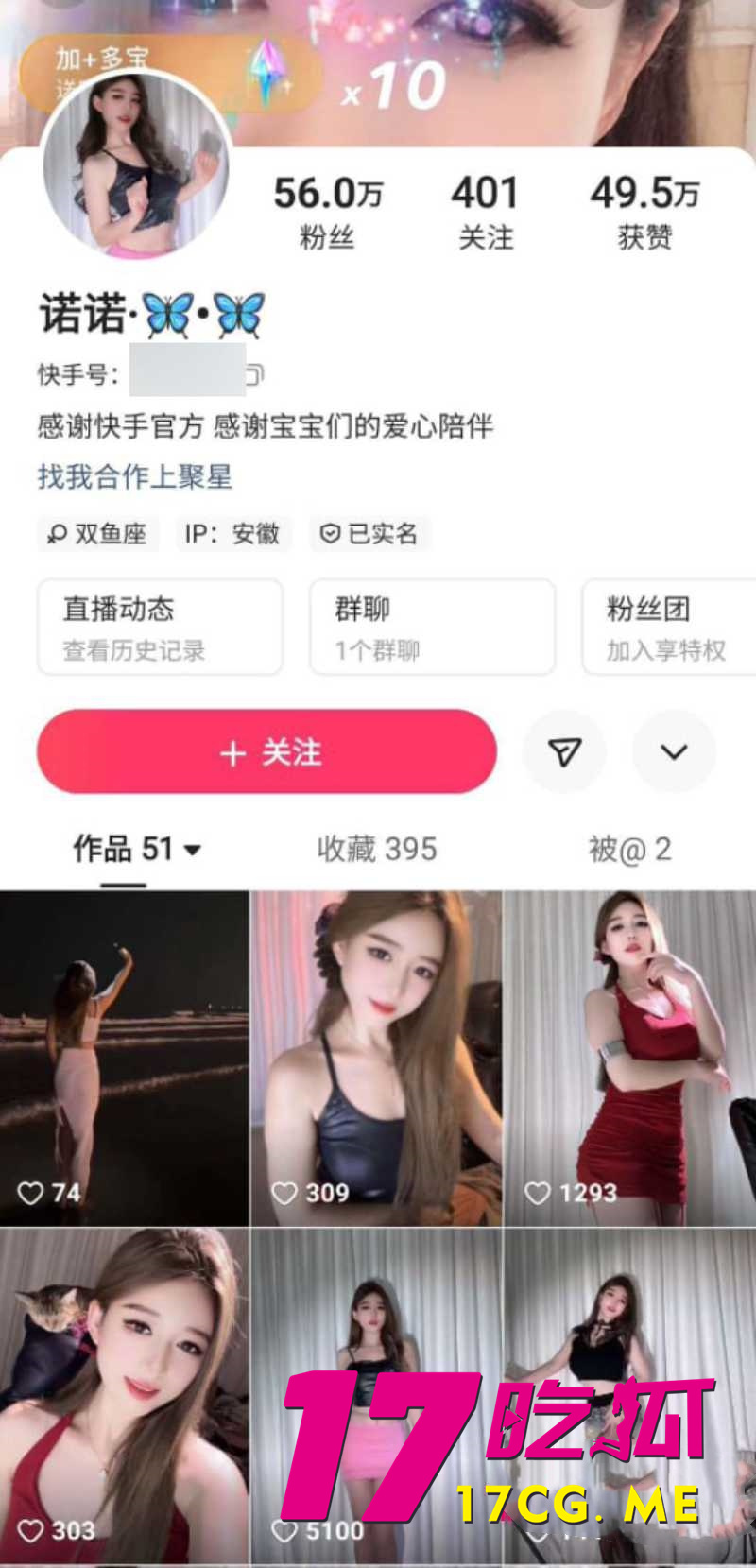
Task: Open the 直播动态 live history card
Action: point(159,627)
